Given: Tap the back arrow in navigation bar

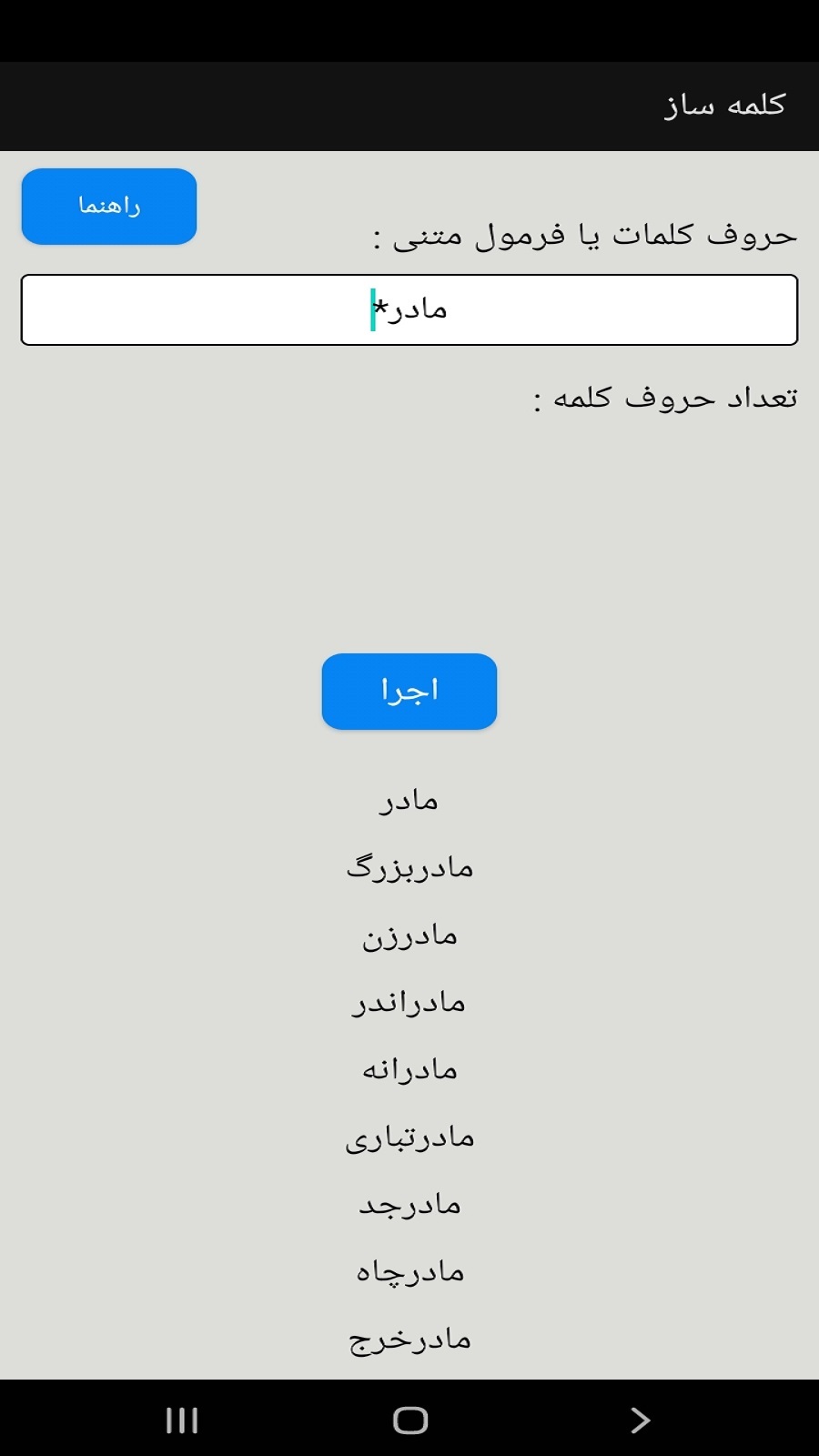Looking at the screenshot, I should coord(640,1418).
